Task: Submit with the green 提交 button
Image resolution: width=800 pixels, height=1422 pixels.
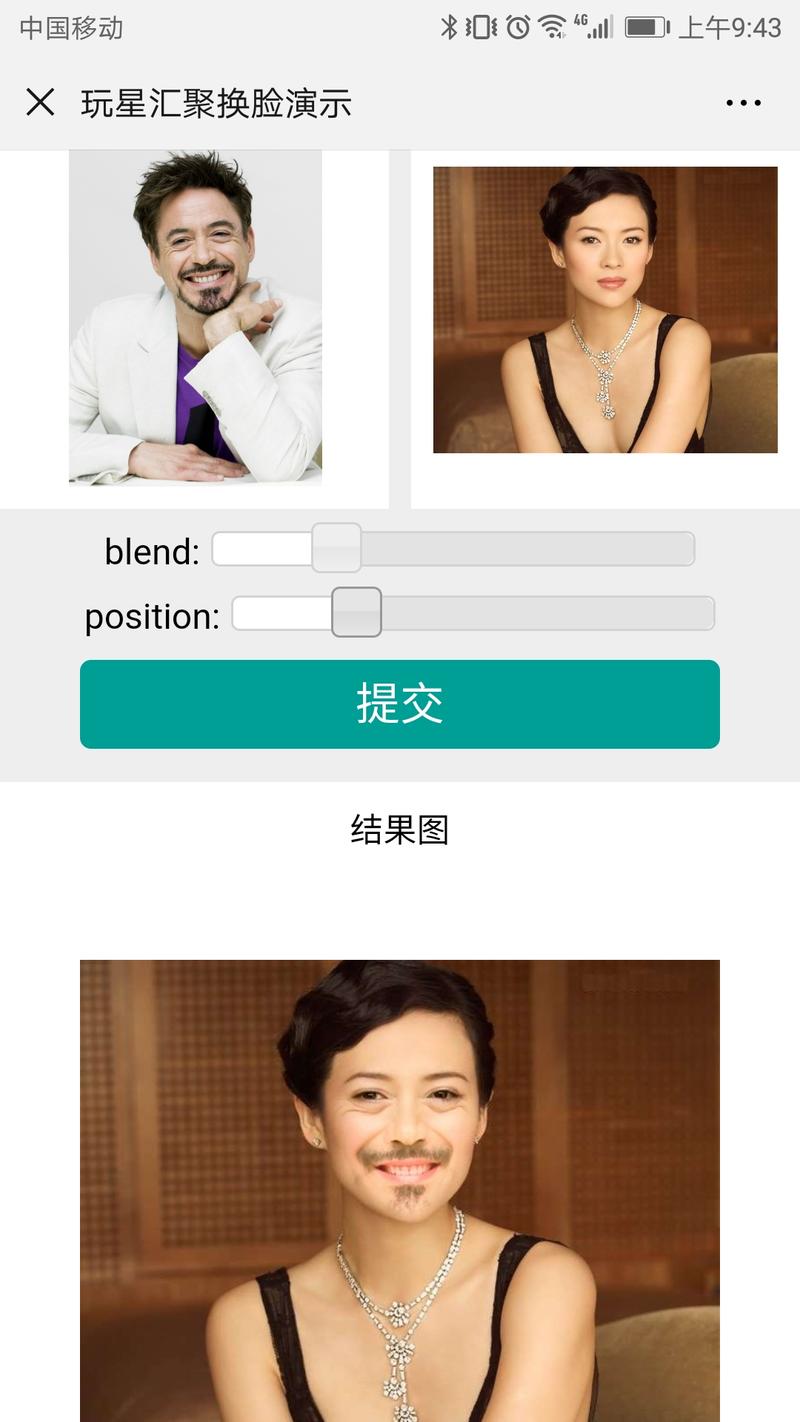Action: coord(400,704)
